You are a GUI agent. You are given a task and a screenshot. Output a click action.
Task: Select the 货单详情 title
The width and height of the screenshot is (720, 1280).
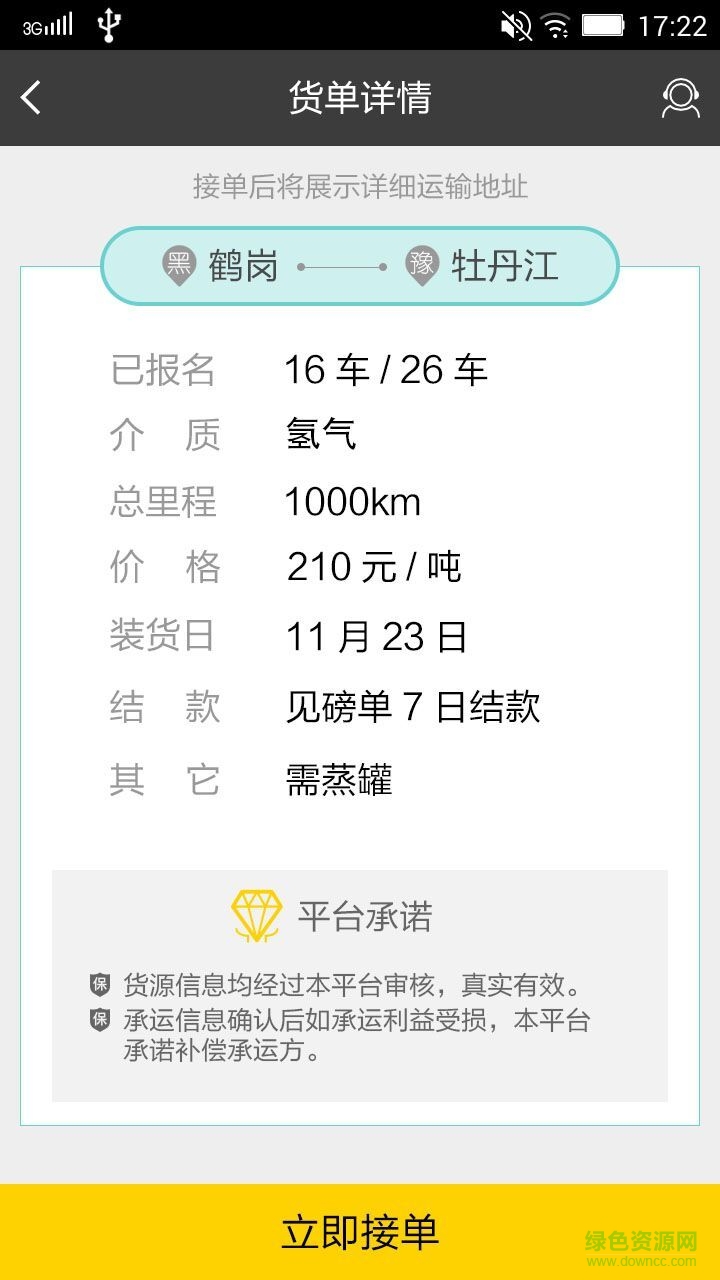[360, 98]
